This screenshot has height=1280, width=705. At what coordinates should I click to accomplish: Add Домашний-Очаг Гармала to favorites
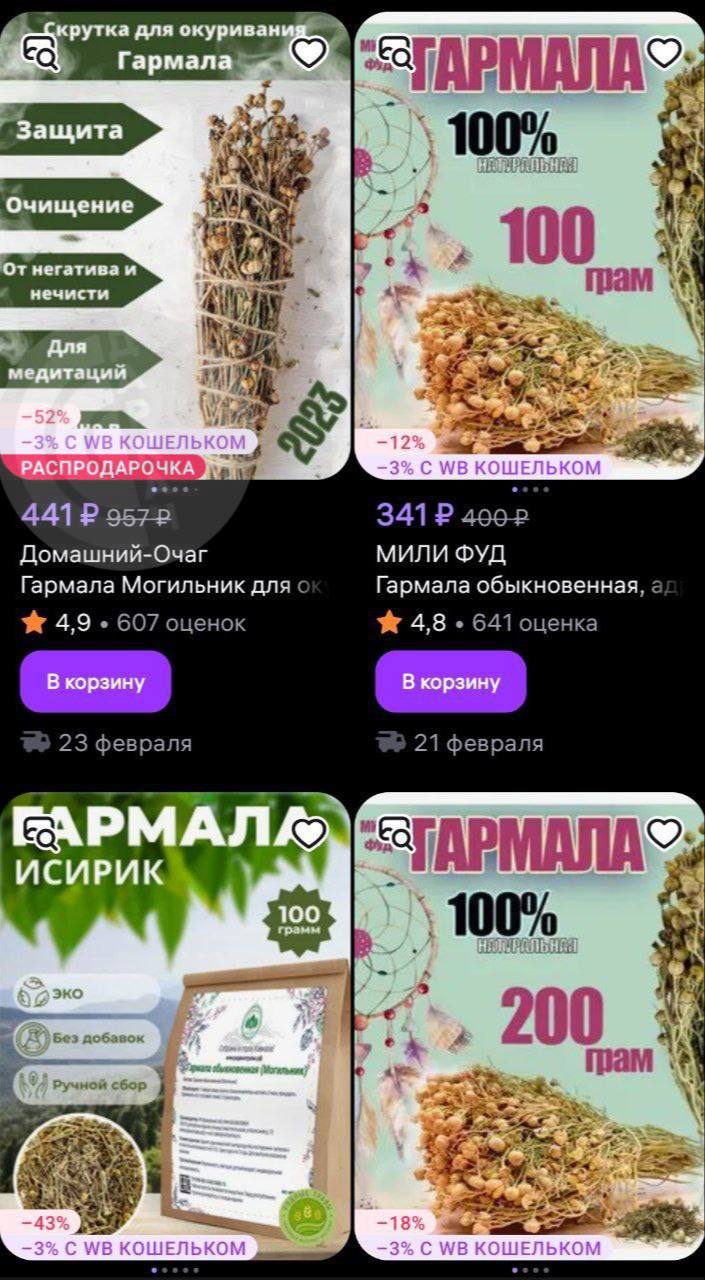point(309,52)
